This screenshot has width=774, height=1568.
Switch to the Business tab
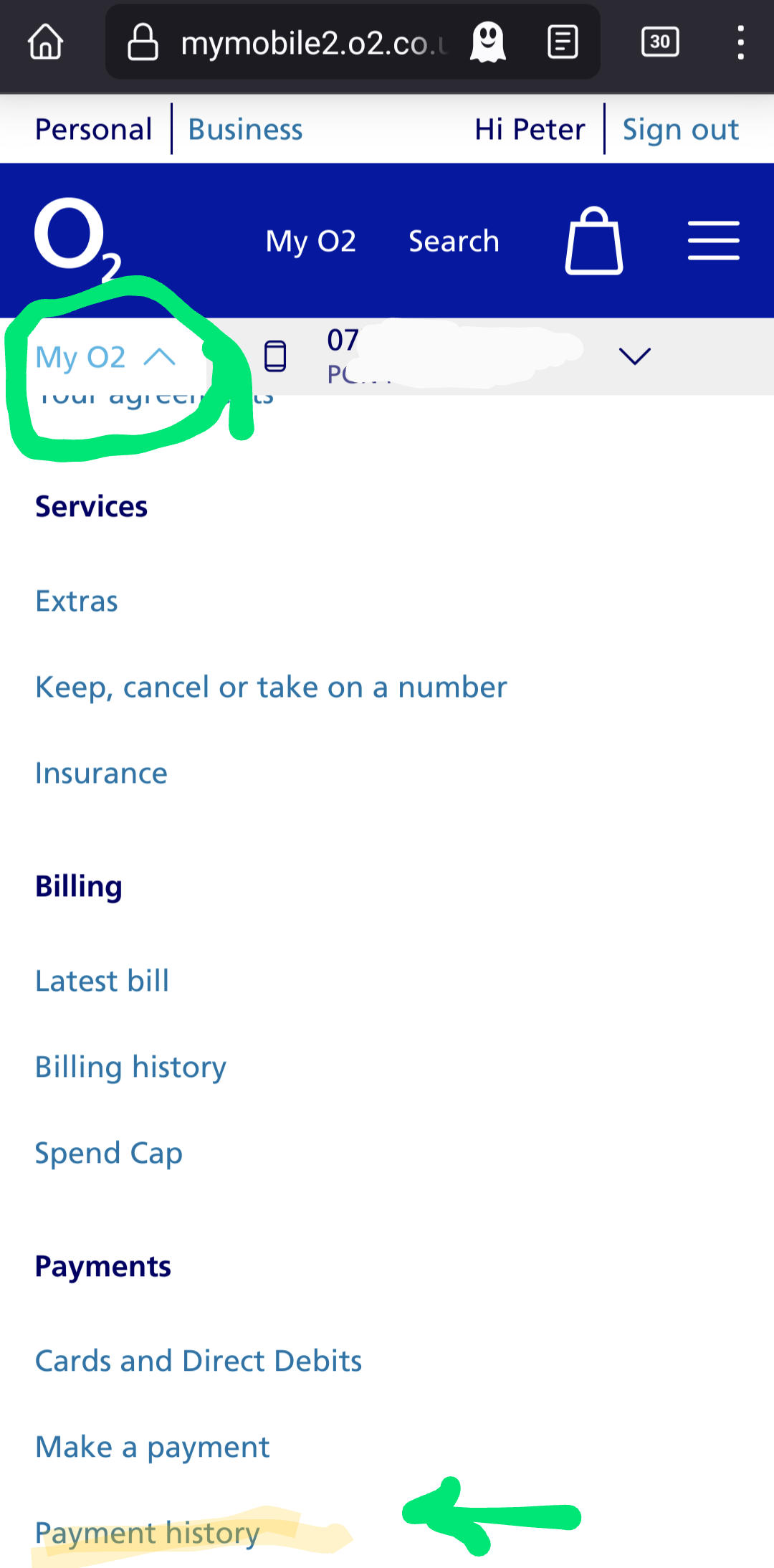coord(244,129)
